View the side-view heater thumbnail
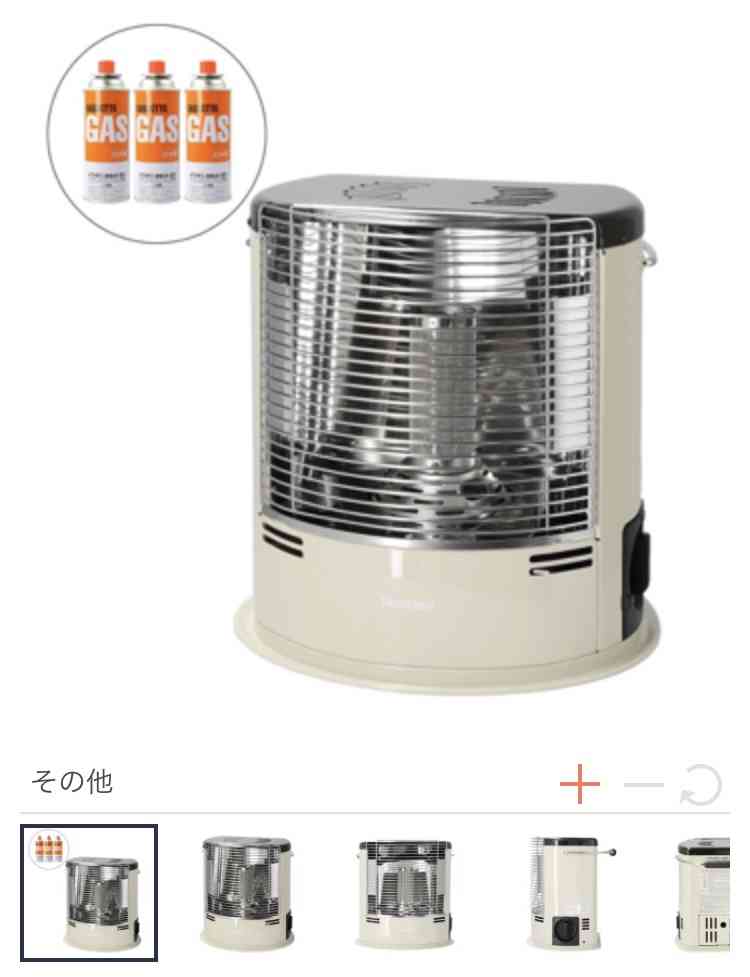The height and width of the screenshot is (977, 750). pyautogui.click(x=567, y=892)
